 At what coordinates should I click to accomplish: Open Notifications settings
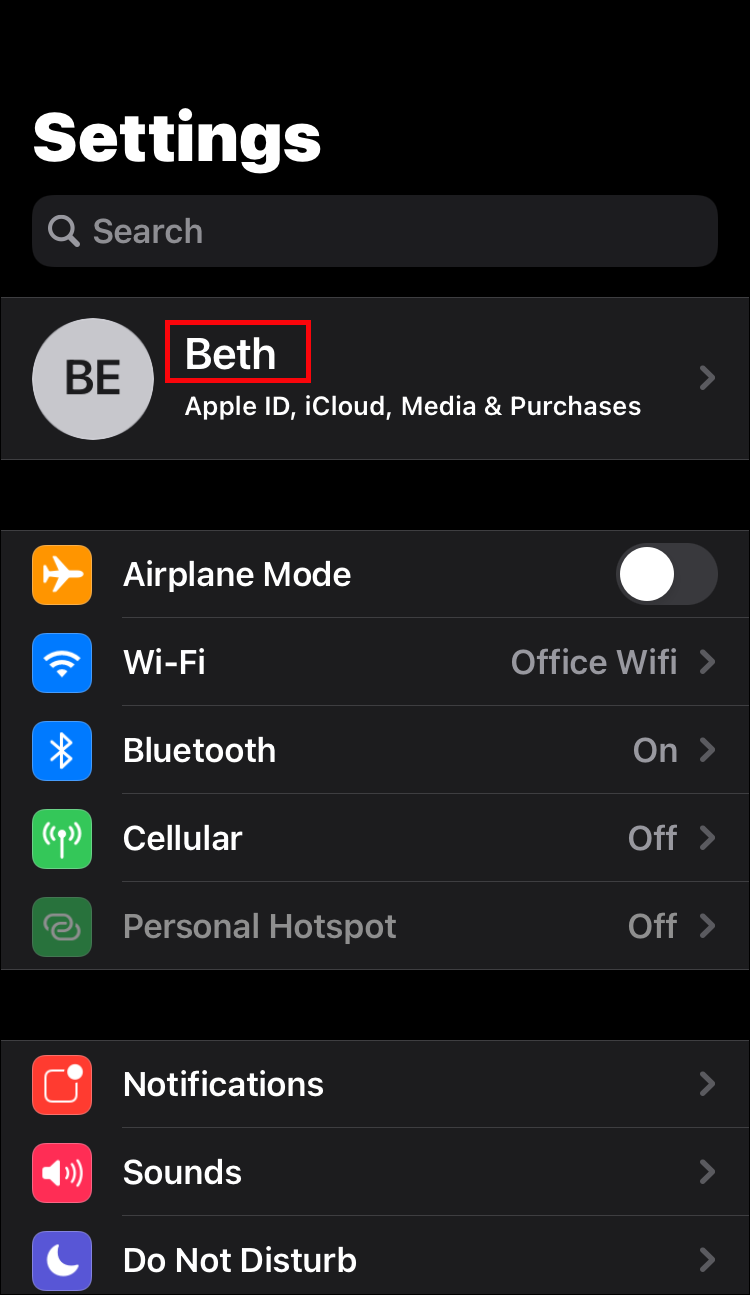(x=374, y=1084)
